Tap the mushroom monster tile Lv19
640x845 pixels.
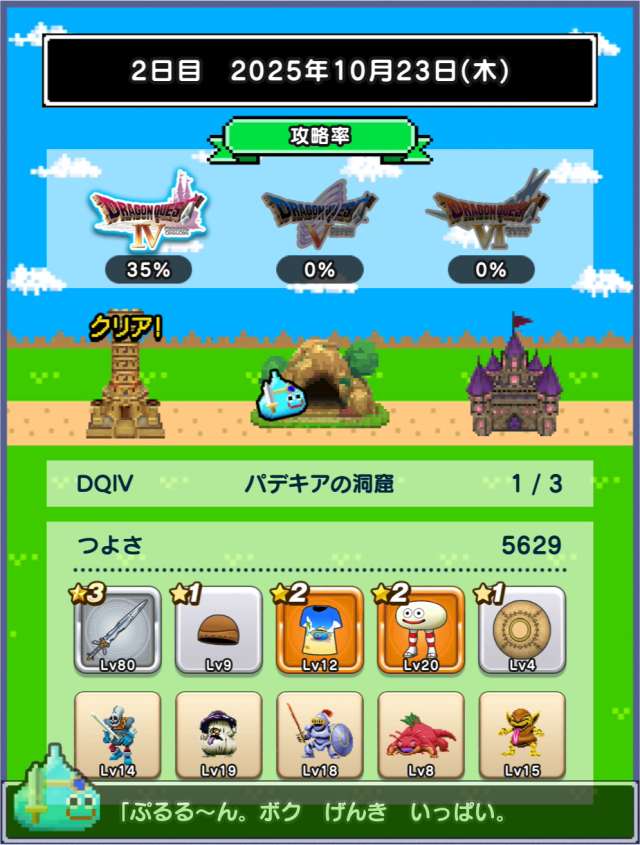point(219,736)
